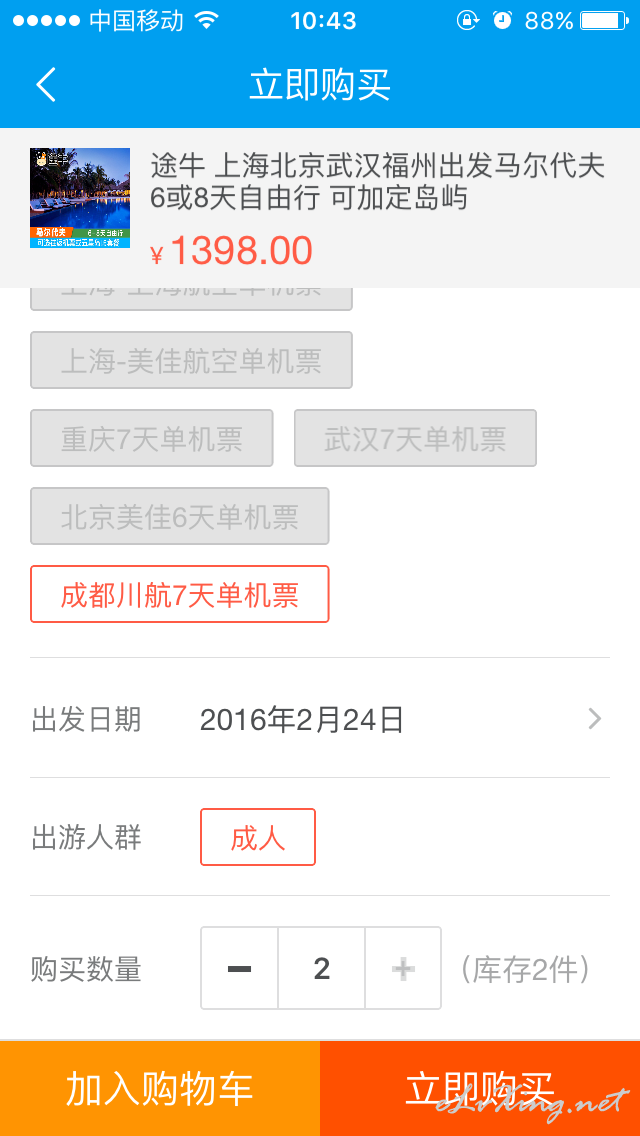Tap the selected 成都川航7天单机票 option

(180, 594)
